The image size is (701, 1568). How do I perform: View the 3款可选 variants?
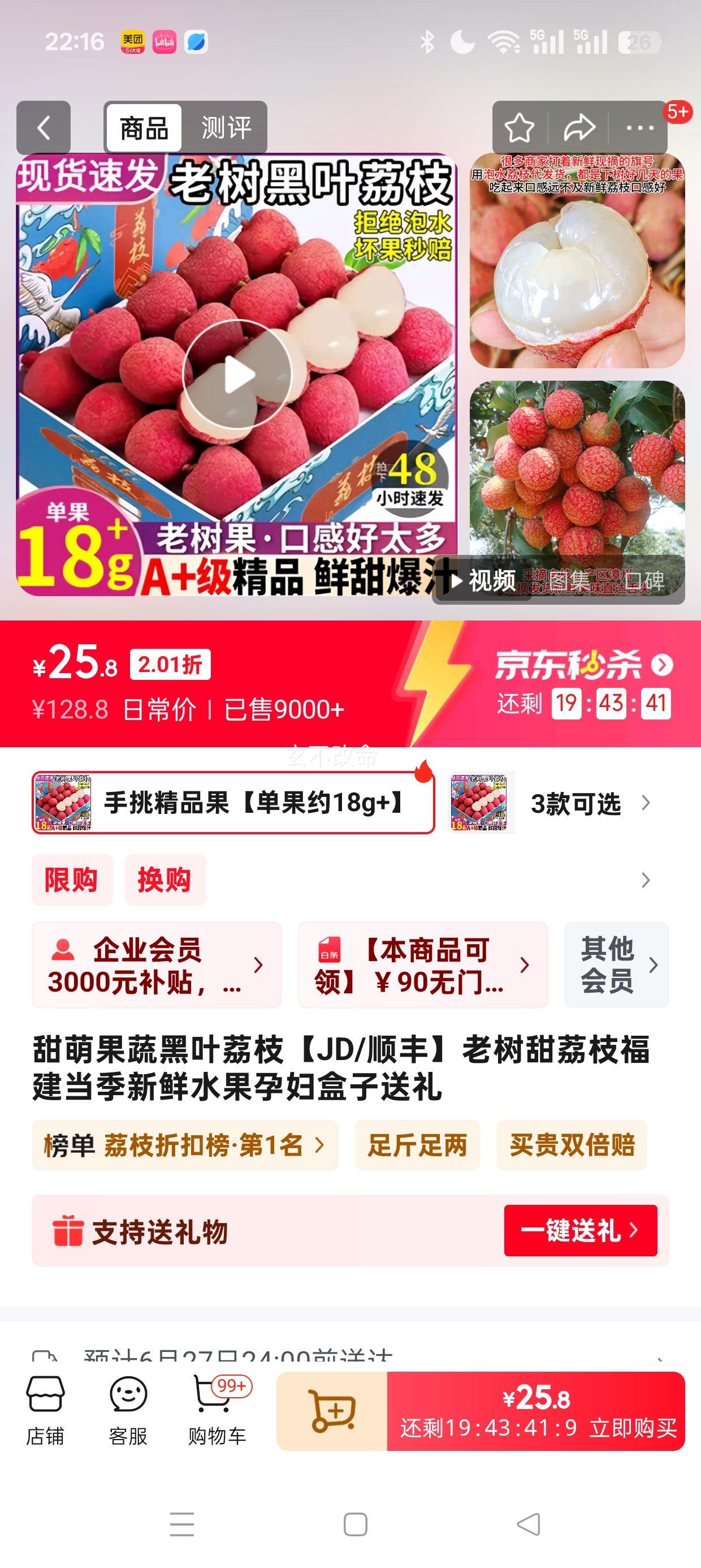(x=575, y=804)
